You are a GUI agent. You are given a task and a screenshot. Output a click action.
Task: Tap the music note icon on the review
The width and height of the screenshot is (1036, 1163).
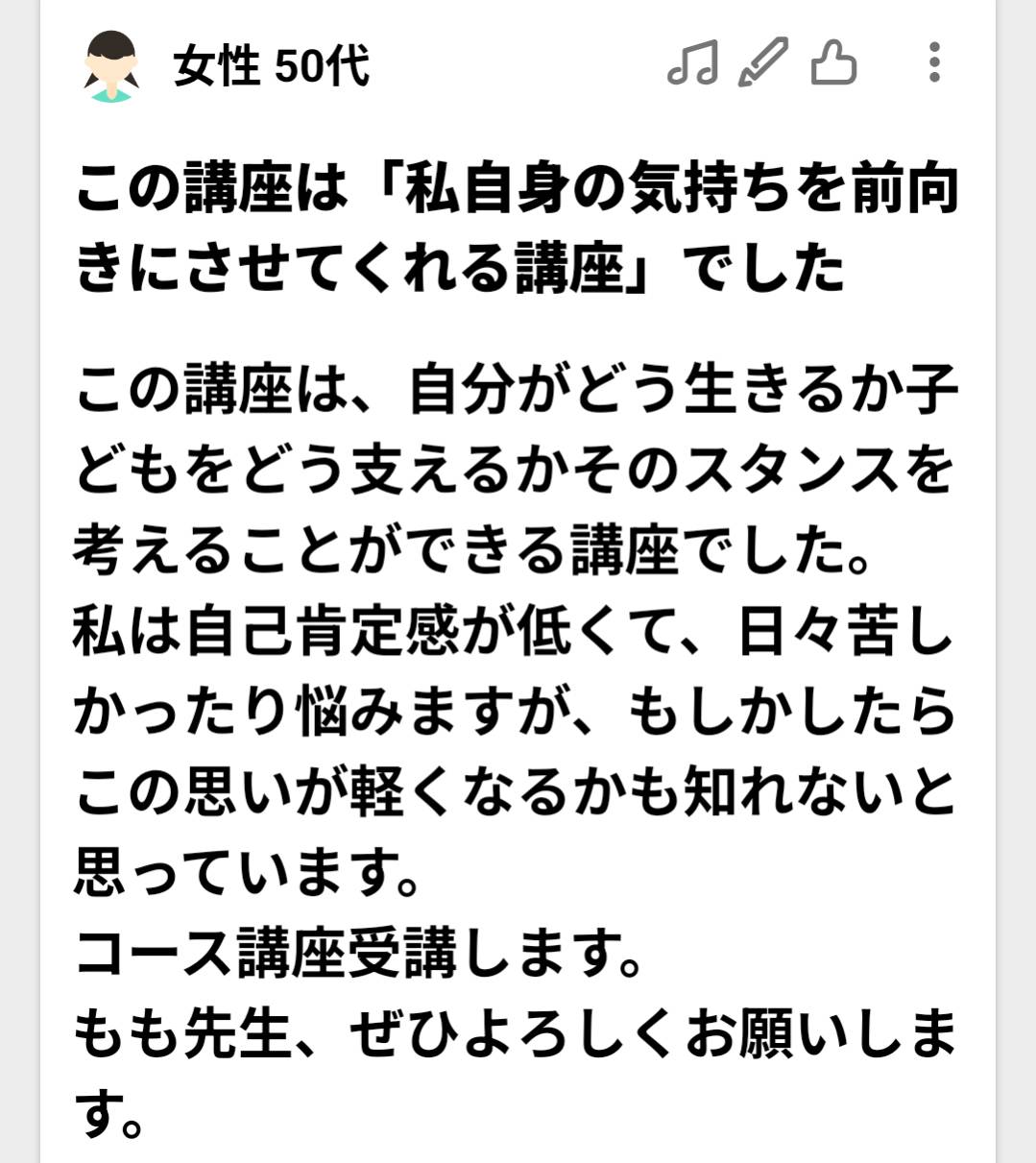coord(692,62)
